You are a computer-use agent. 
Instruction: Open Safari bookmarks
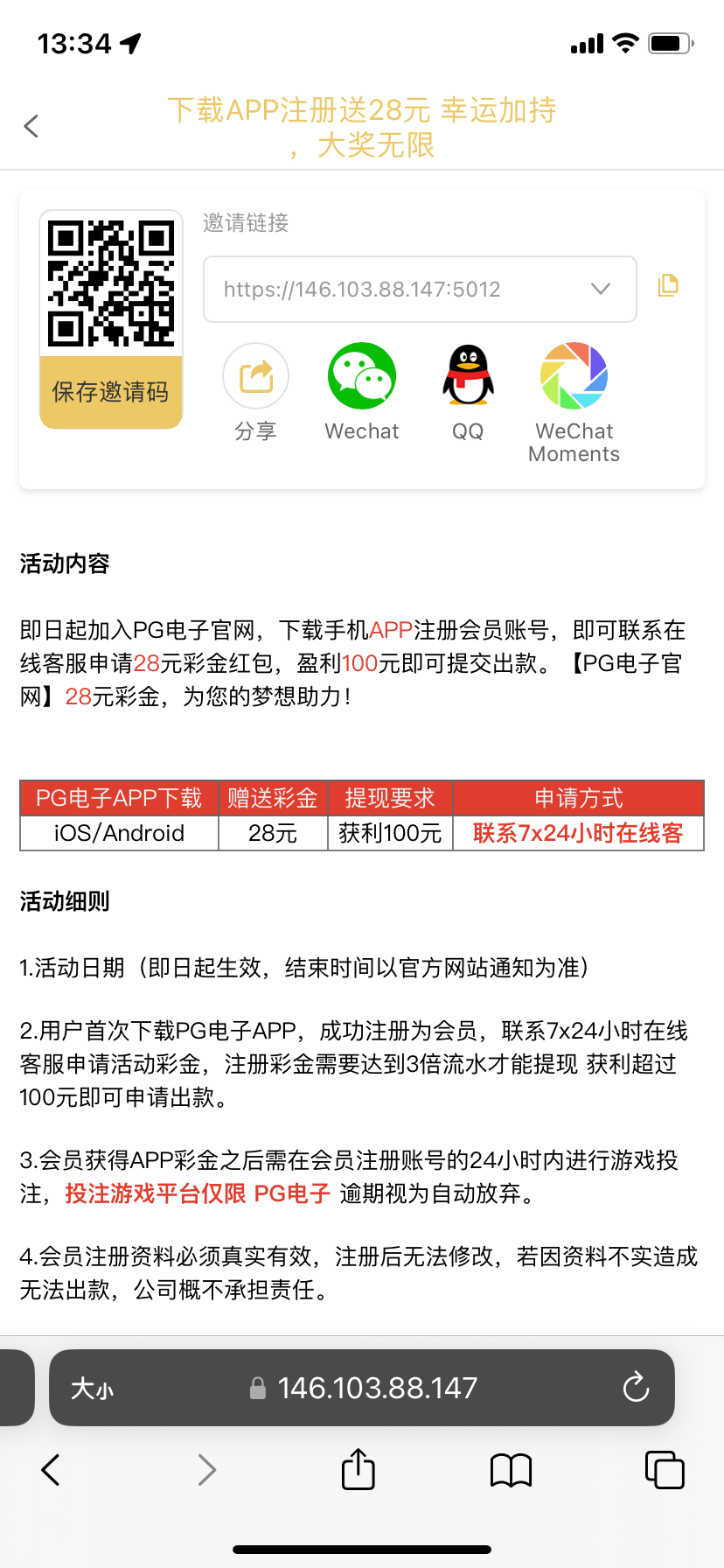[x=511, y=1470]
